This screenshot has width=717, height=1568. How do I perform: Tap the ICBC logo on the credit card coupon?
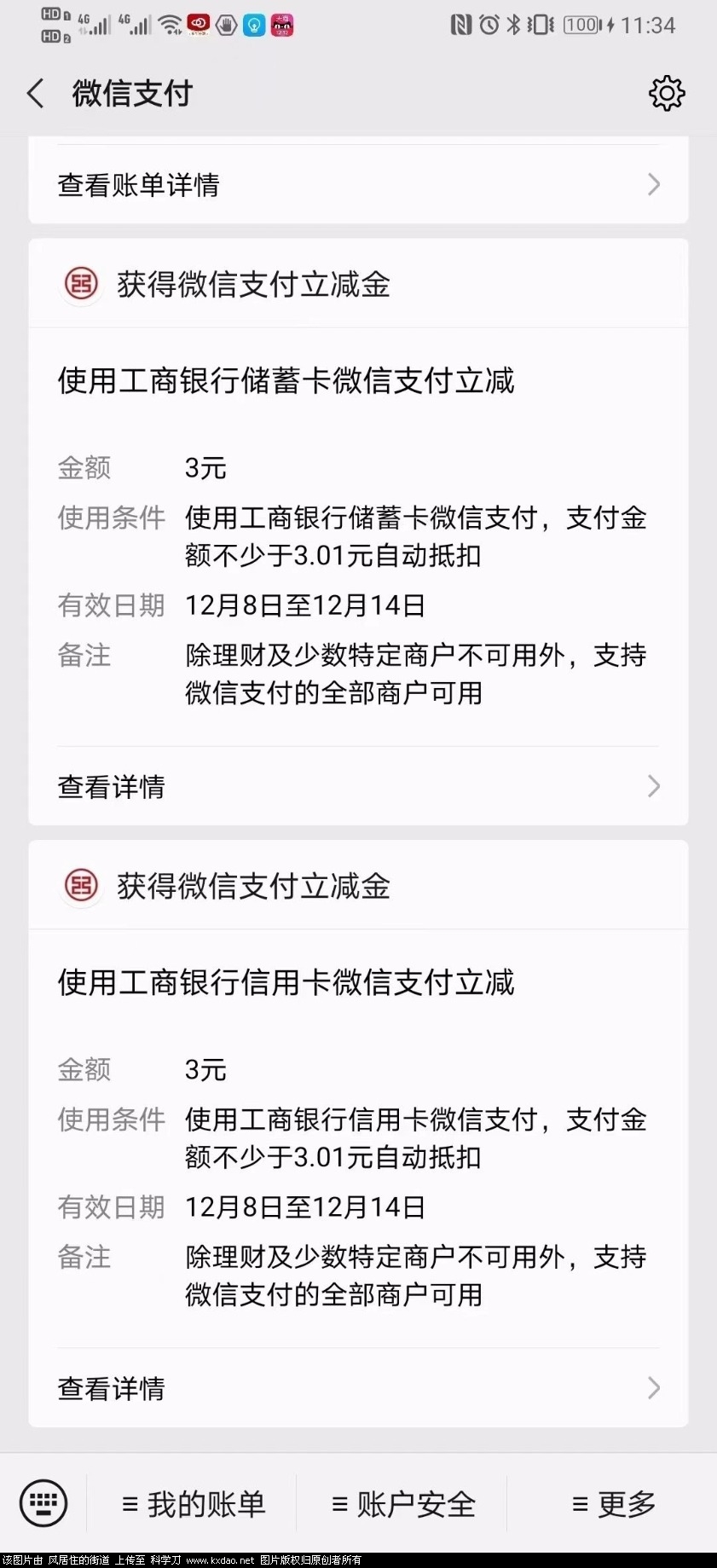click(x=81, y=887)
